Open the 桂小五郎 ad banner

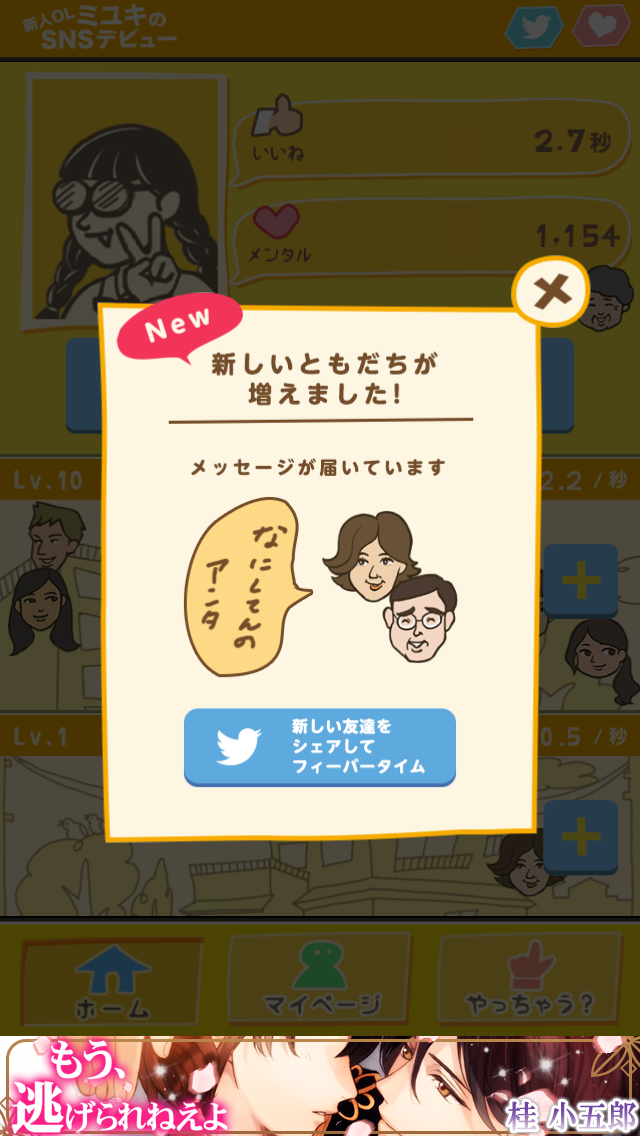coord(320,1088)
